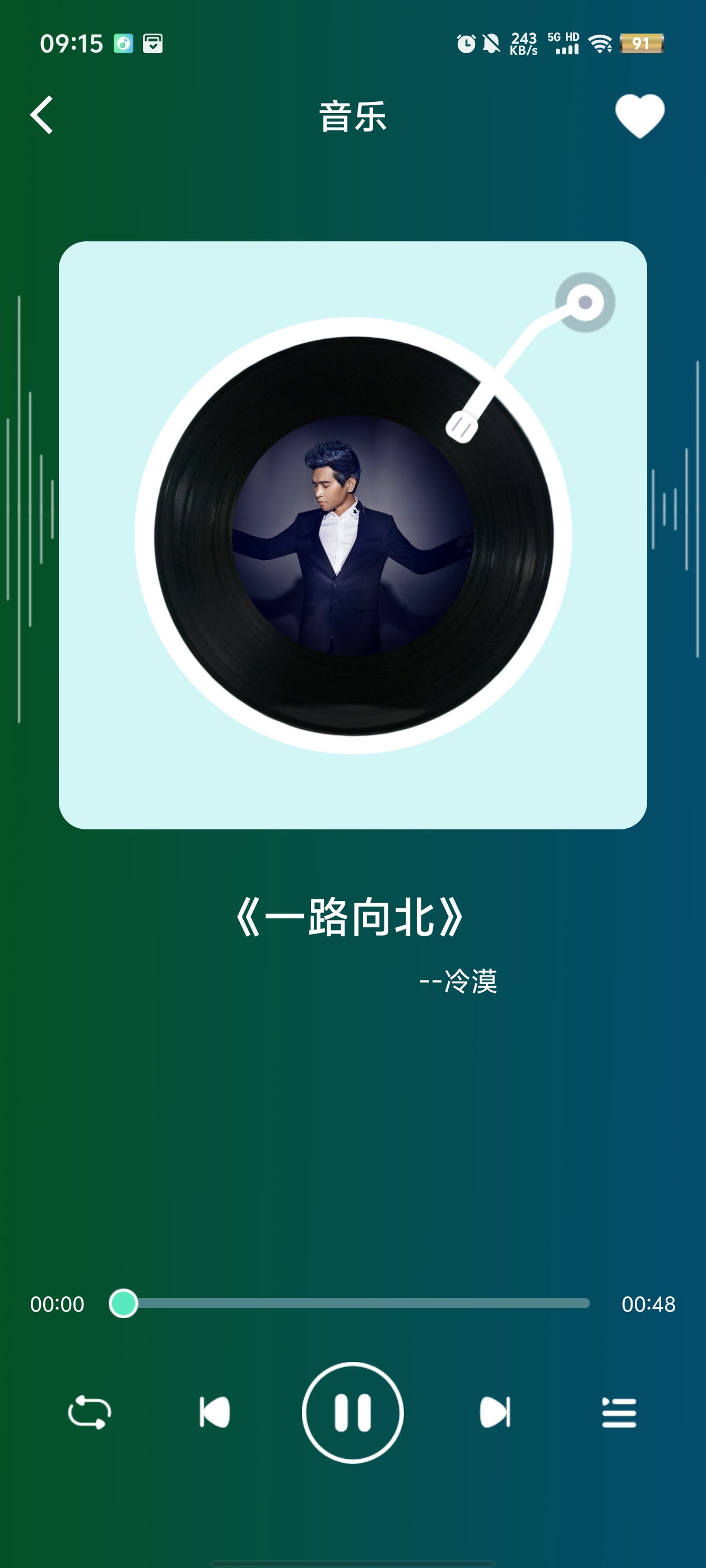The image size is (706, 1568).
Task: Select the 音乐 title at the top
Action: 352,116
